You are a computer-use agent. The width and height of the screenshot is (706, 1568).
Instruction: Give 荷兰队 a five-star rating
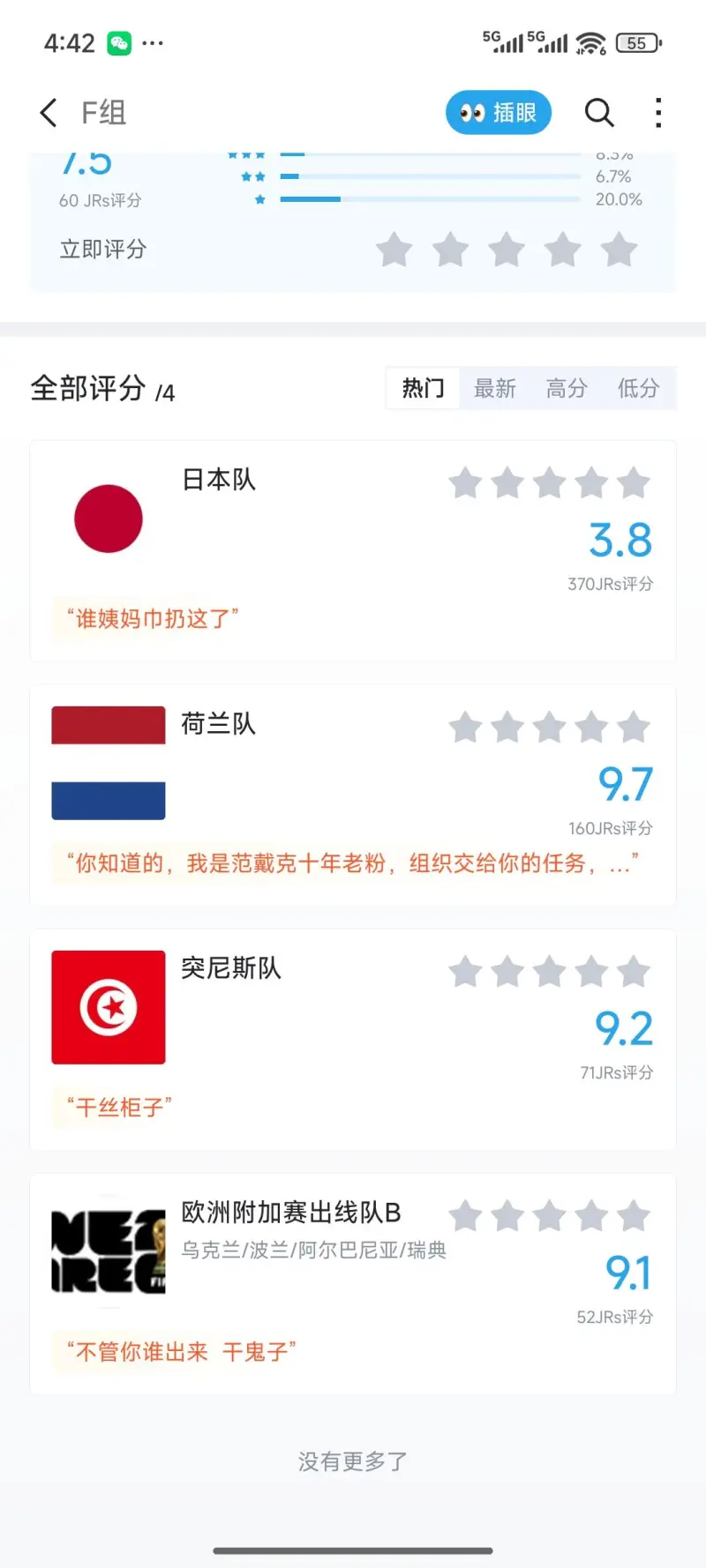point(634,728)
